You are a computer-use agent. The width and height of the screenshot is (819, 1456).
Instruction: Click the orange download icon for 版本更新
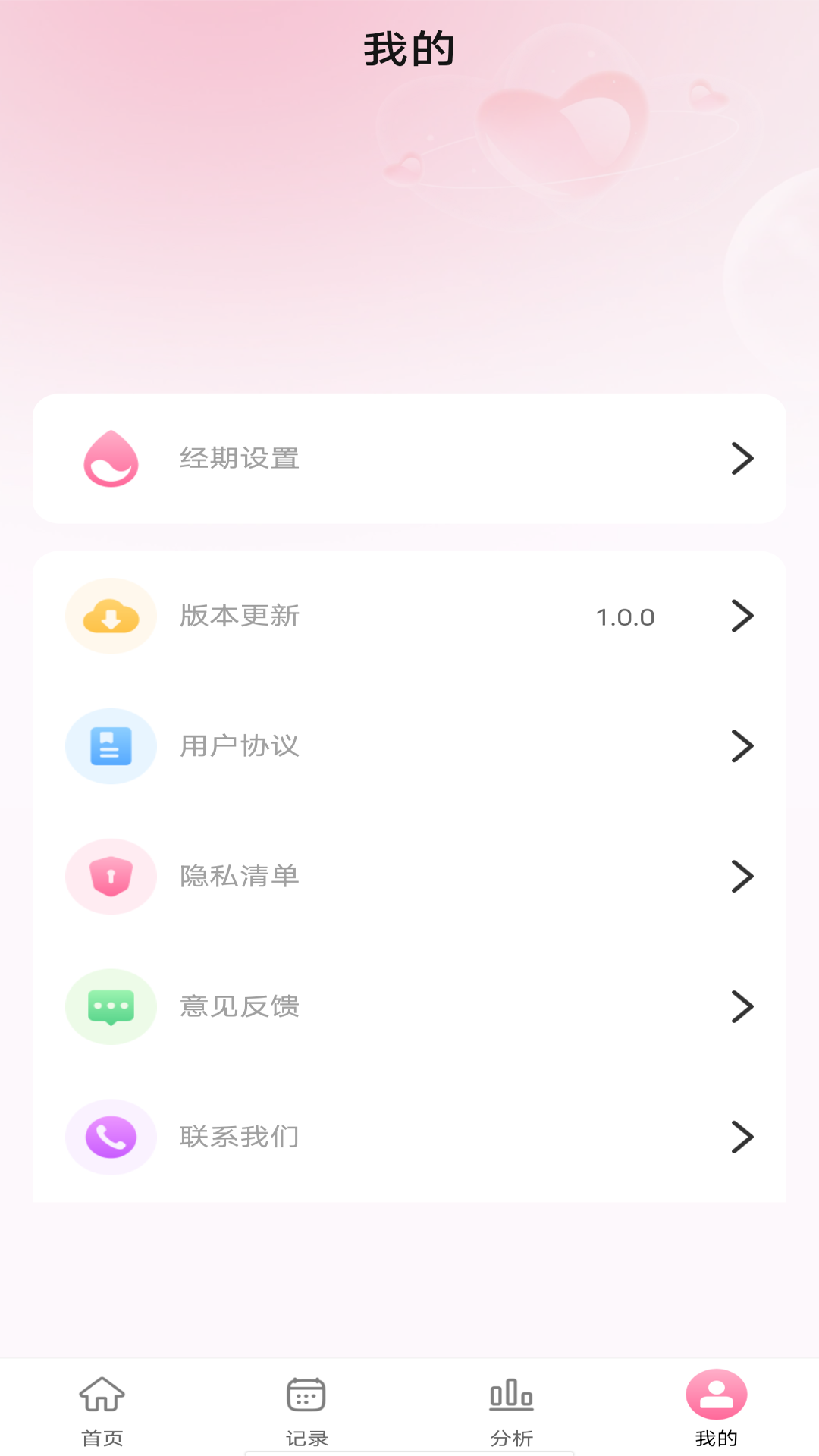coord(111,616)
